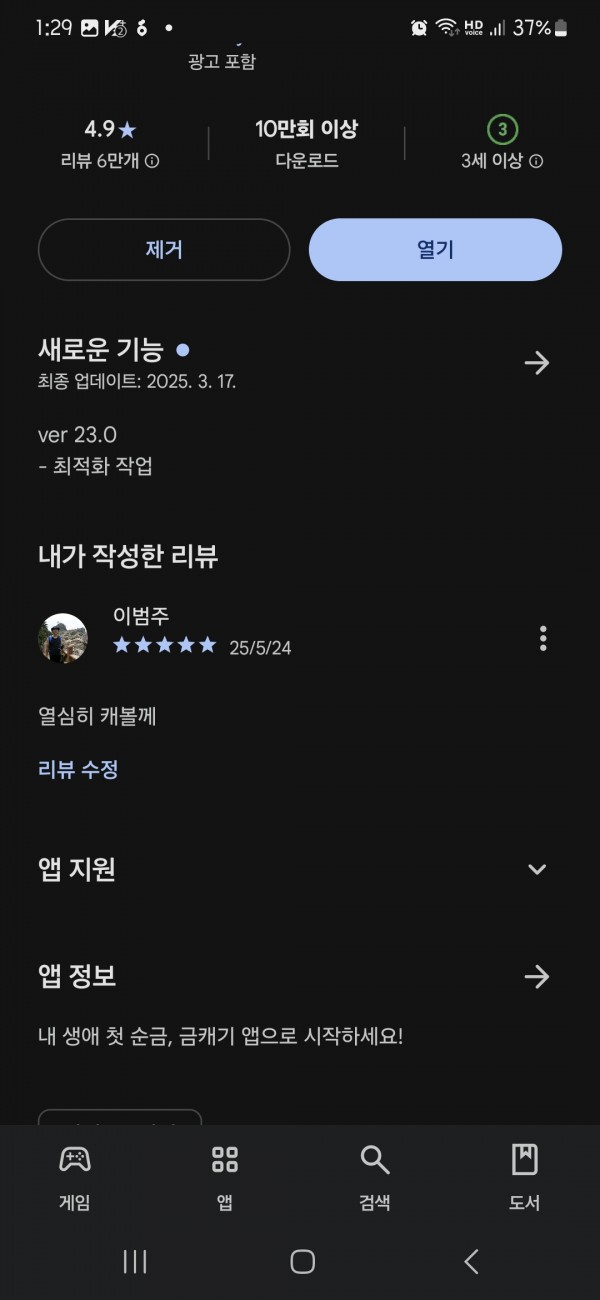Open the 새로운 기능 arrow

(x=537, y=363)
